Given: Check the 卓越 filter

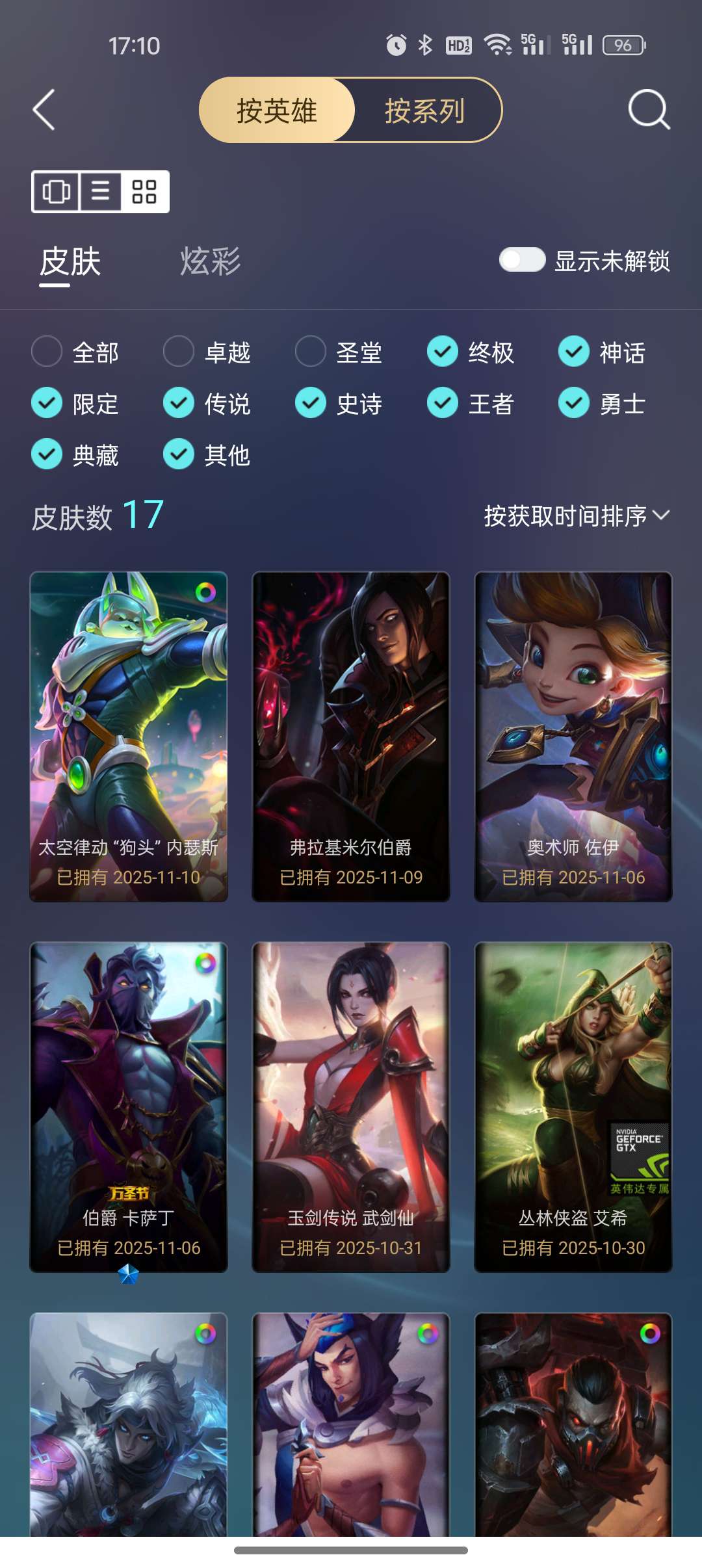Looking at the screenshot, I should click(179, 352).
